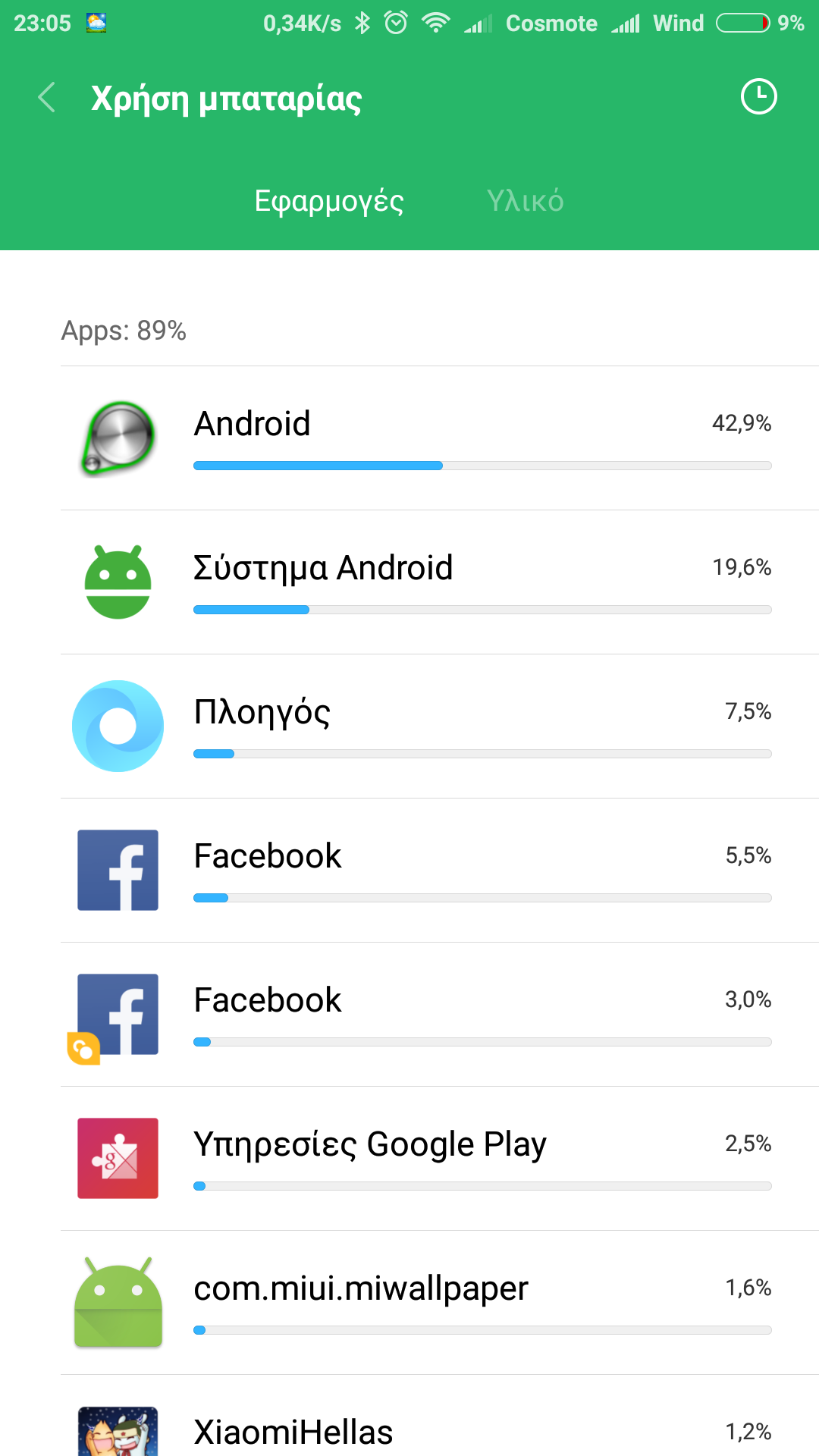Screen dimensions: 819x1456
Task: Go back from battery usage screen
Action: tap(47, 98)
